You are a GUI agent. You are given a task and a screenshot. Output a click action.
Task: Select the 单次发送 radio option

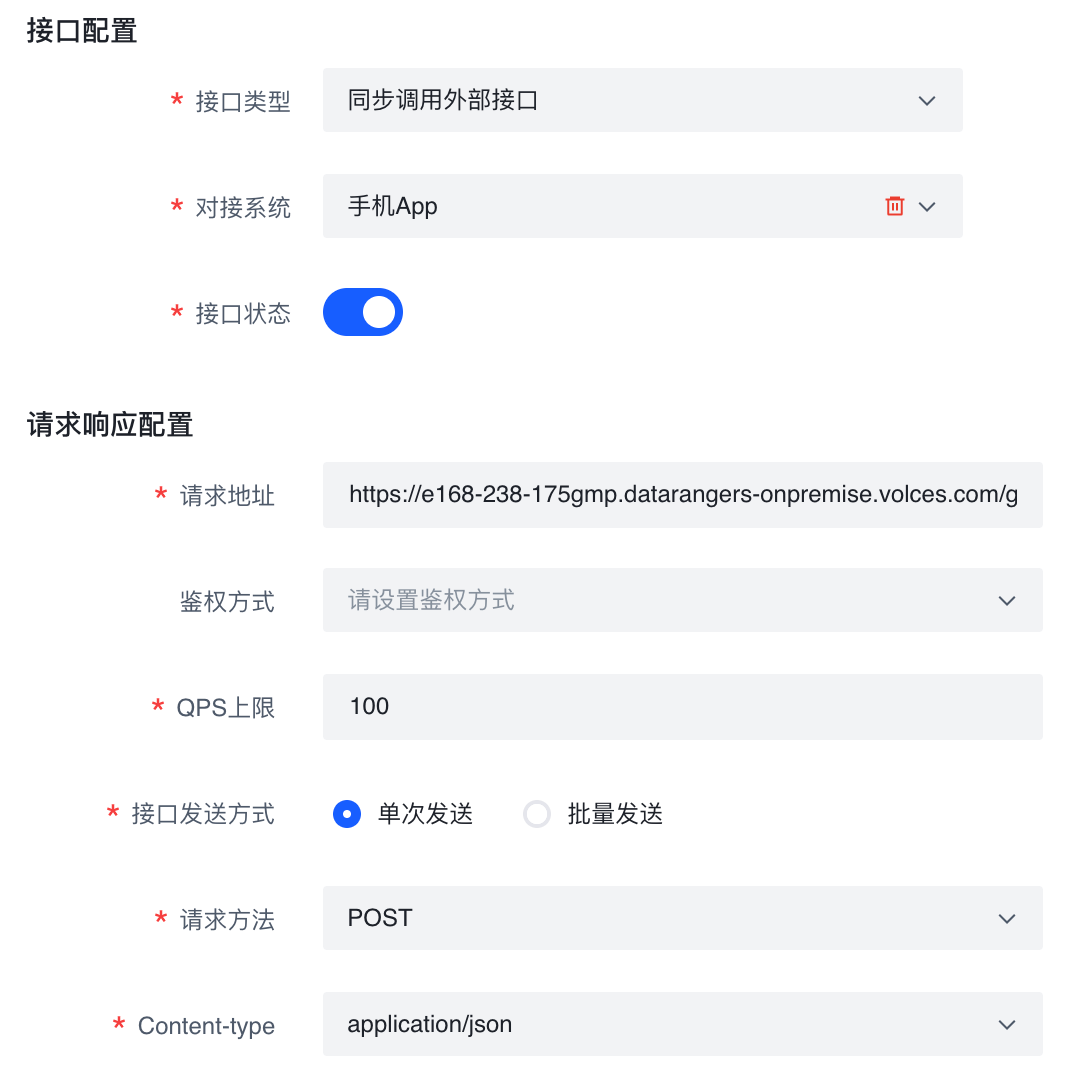[347, 814]
